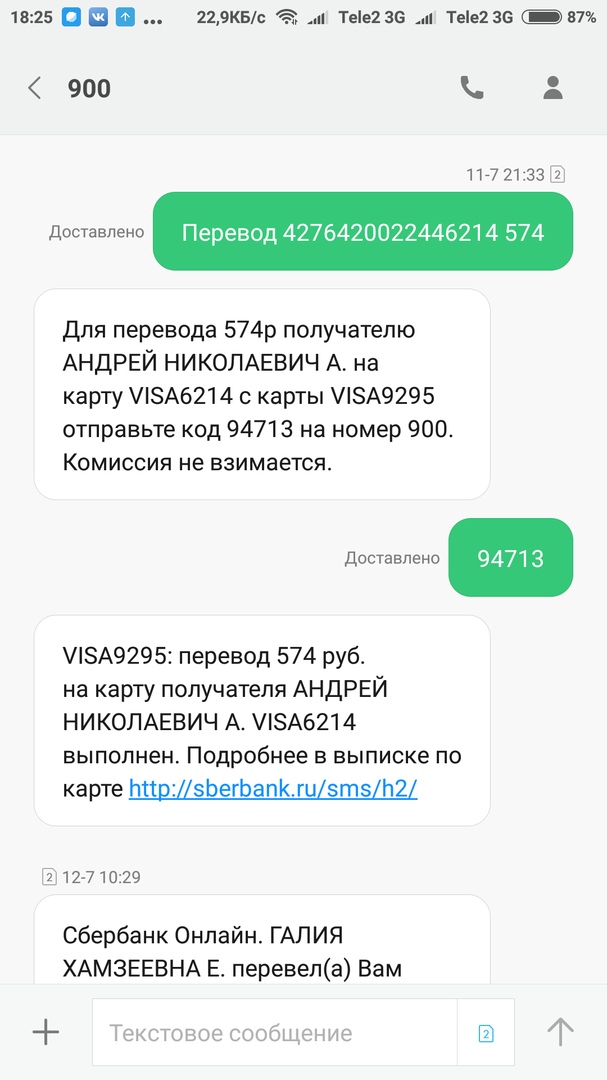Go back to the message list
607x1080 pixels.
coord(35,88)
